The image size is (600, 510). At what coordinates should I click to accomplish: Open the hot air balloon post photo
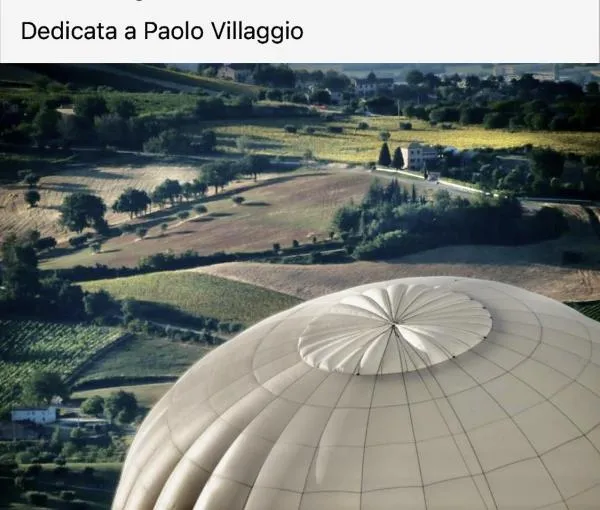click(x=300, y=290)
